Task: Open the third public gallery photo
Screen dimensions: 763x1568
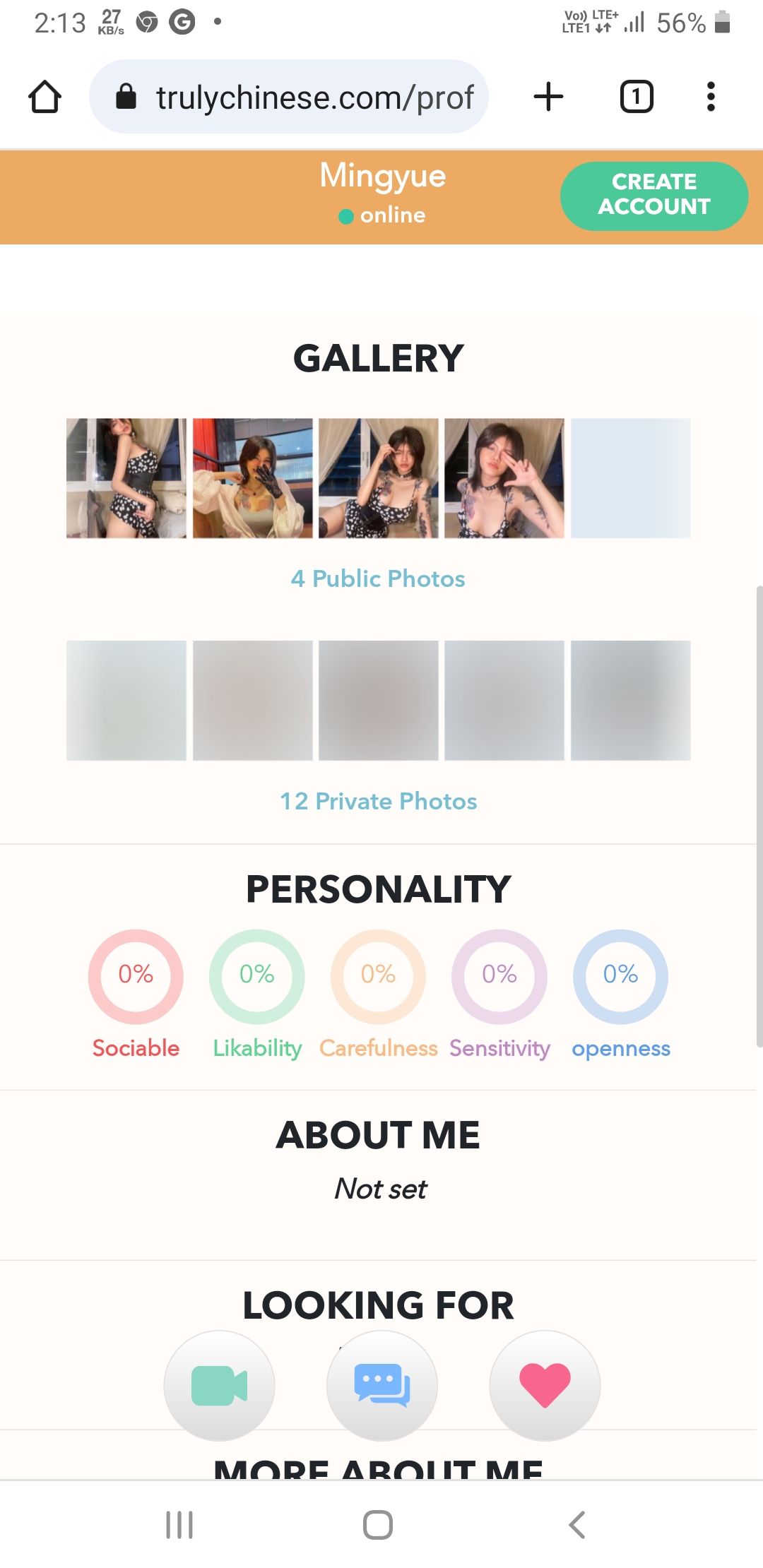Action: [x=379, y=478]
